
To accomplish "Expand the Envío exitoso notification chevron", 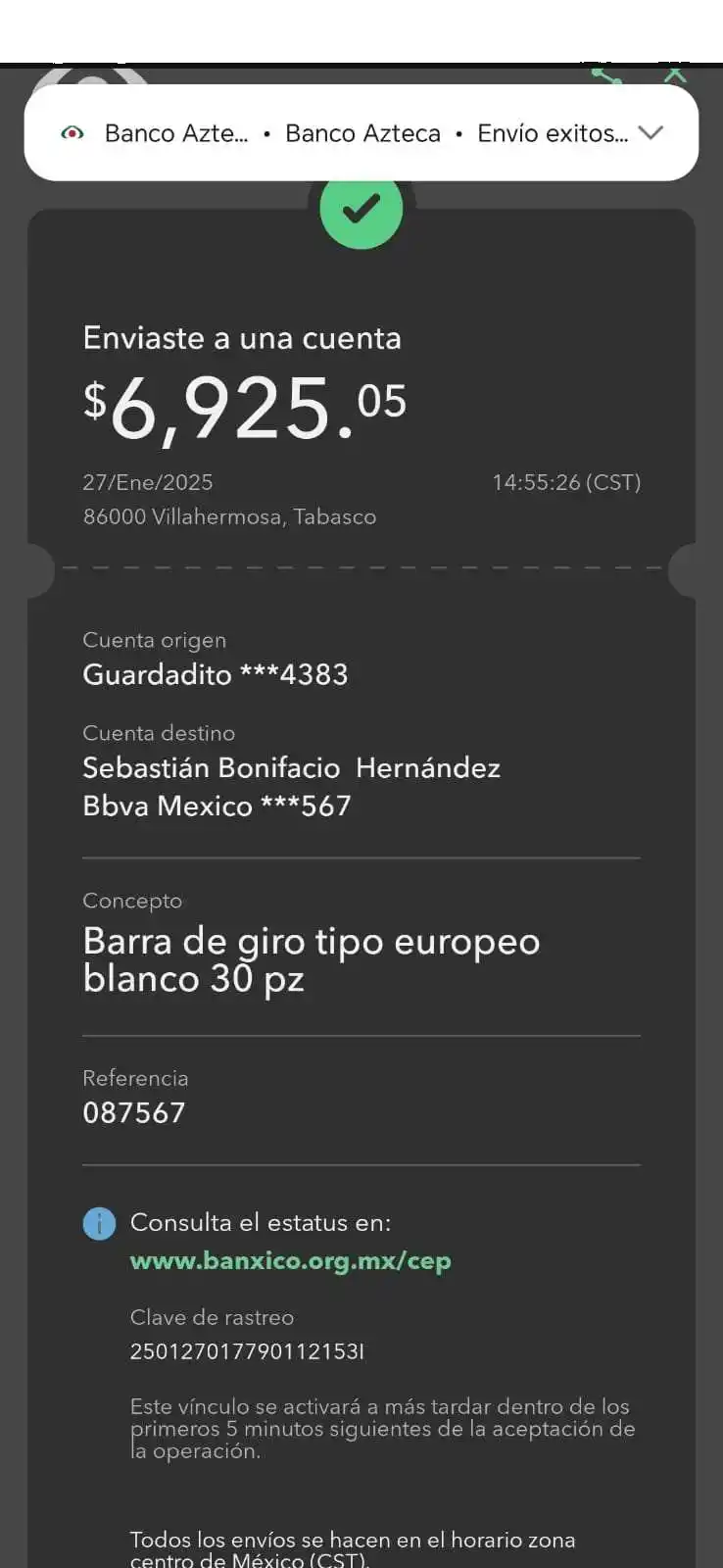I will [651, 133].
